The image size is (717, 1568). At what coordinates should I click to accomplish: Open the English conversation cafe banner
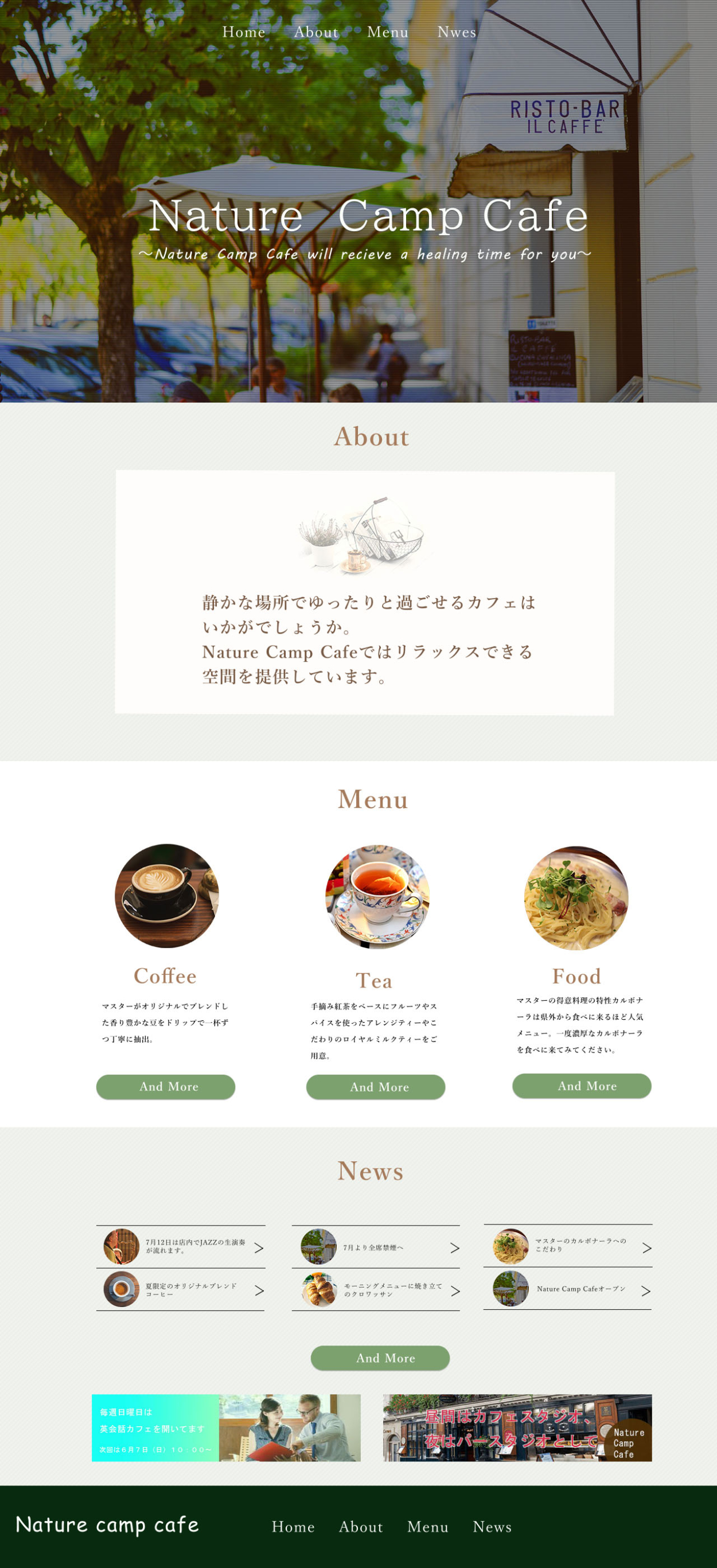[x=226, y=1428]
